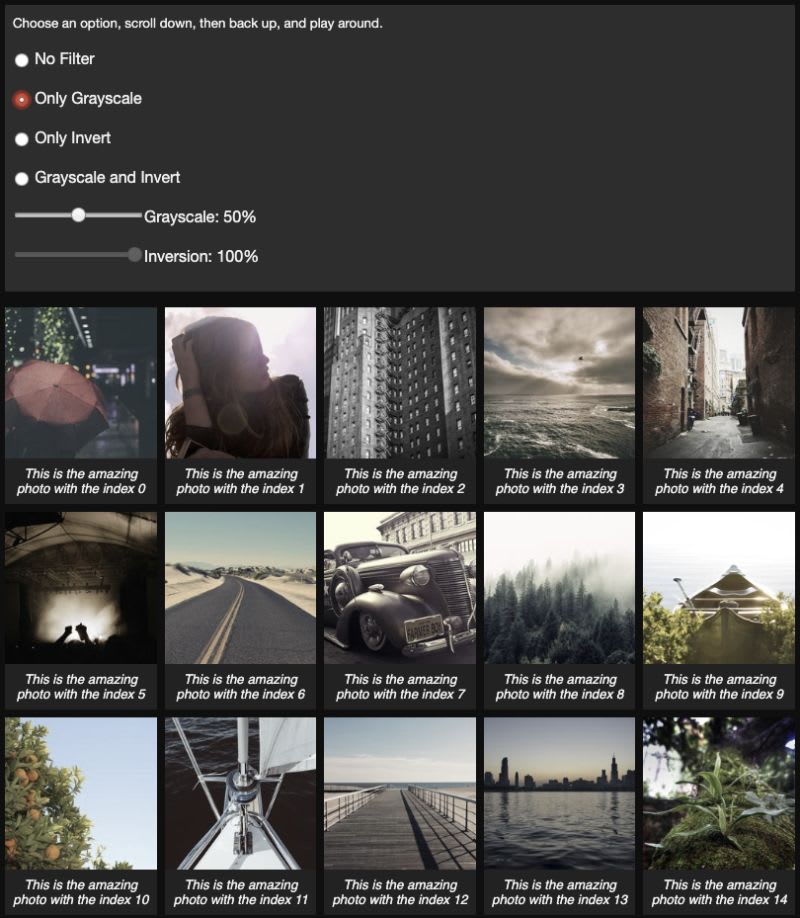Tap the Inversion slider track

(78, 255)
